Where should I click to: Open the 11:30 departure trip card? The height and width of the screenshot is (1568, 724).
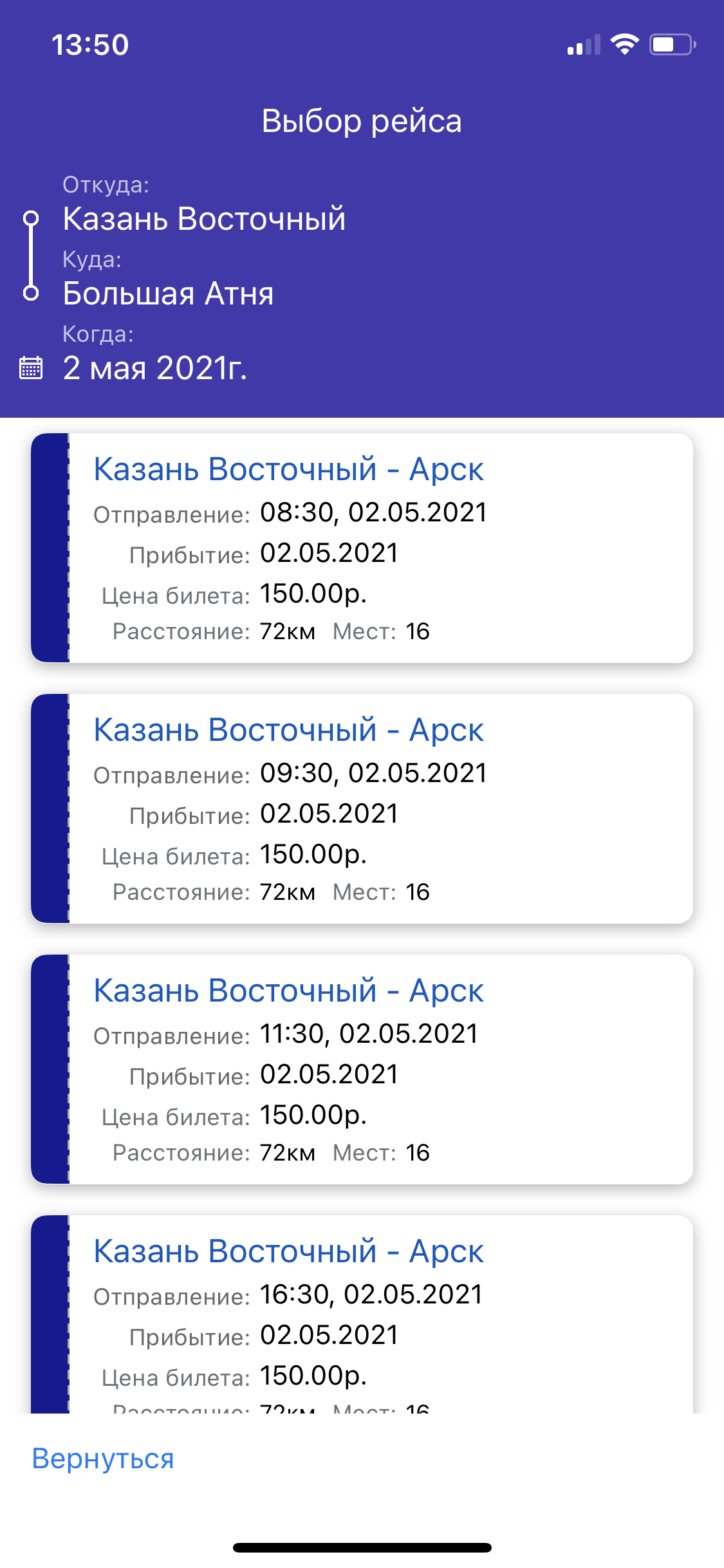(362, 1069)
